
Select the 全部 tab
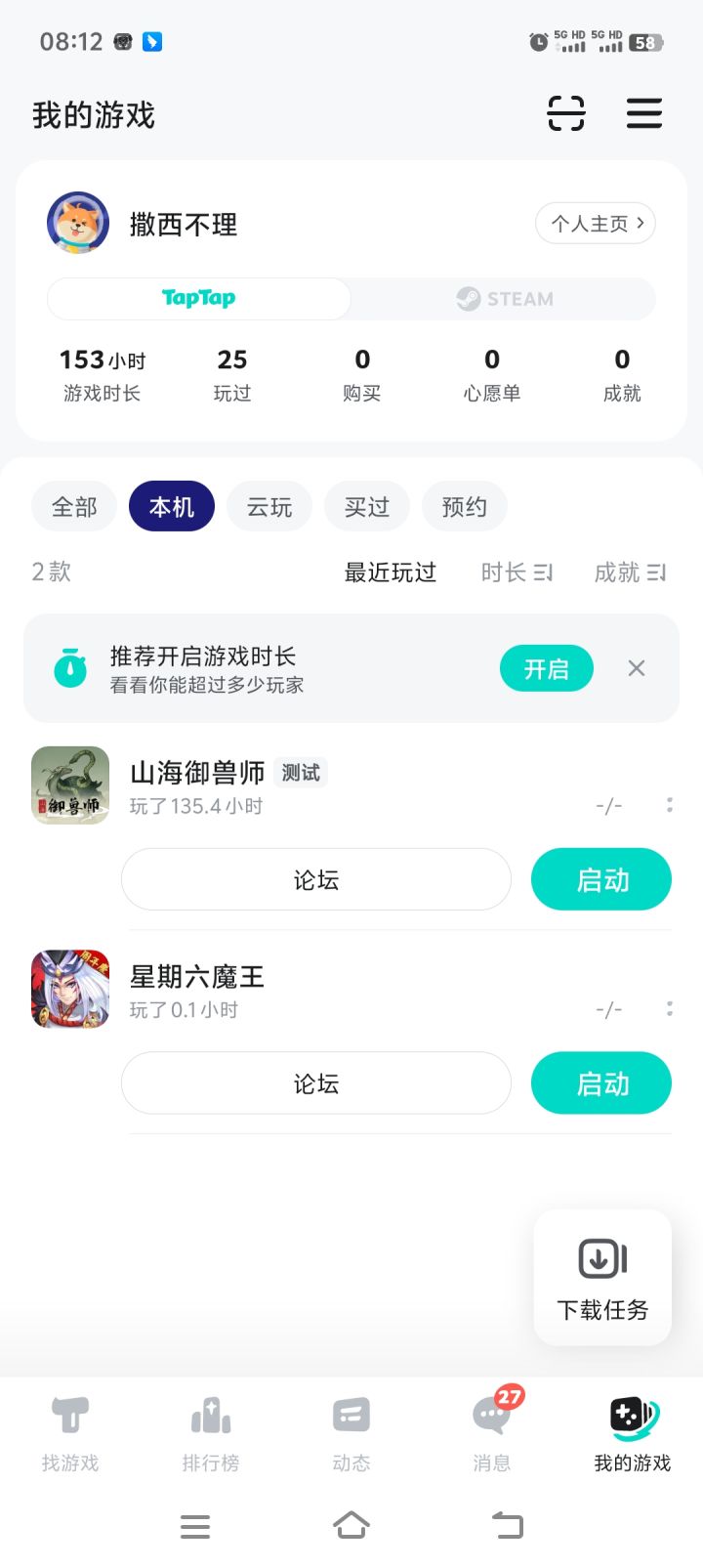[73, 506]
